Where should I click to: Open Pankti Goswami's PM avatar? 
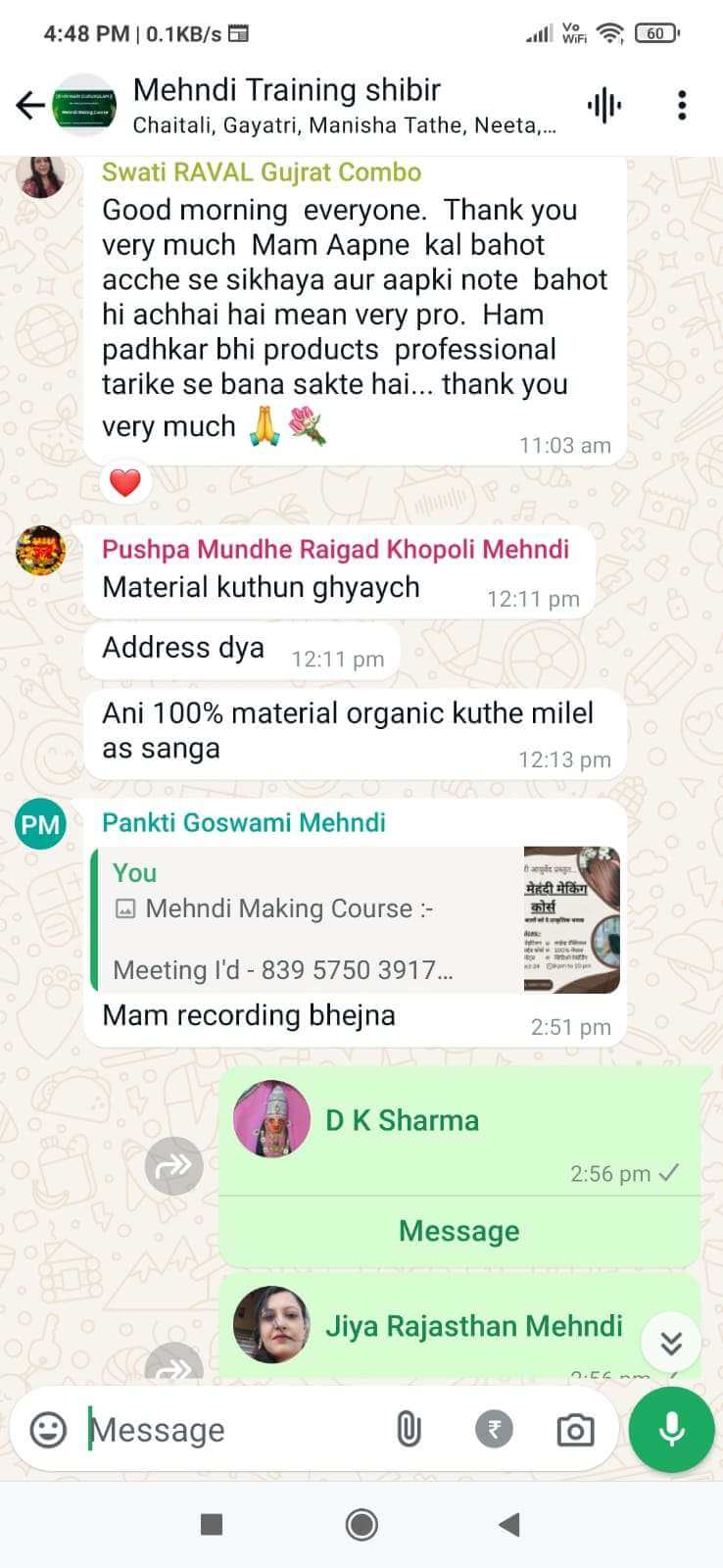tap(40, 824)
